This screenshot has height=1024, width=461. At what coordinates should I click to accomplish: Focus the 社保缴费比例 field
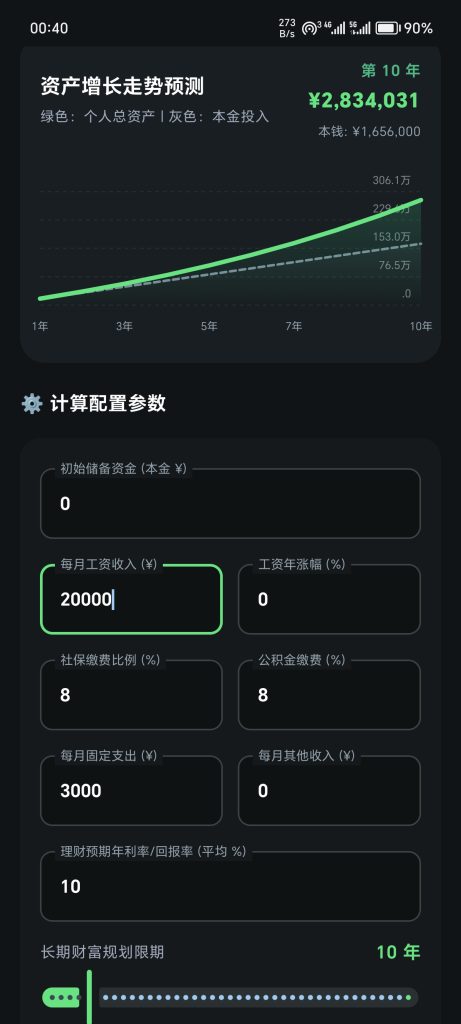click(131, 695)
